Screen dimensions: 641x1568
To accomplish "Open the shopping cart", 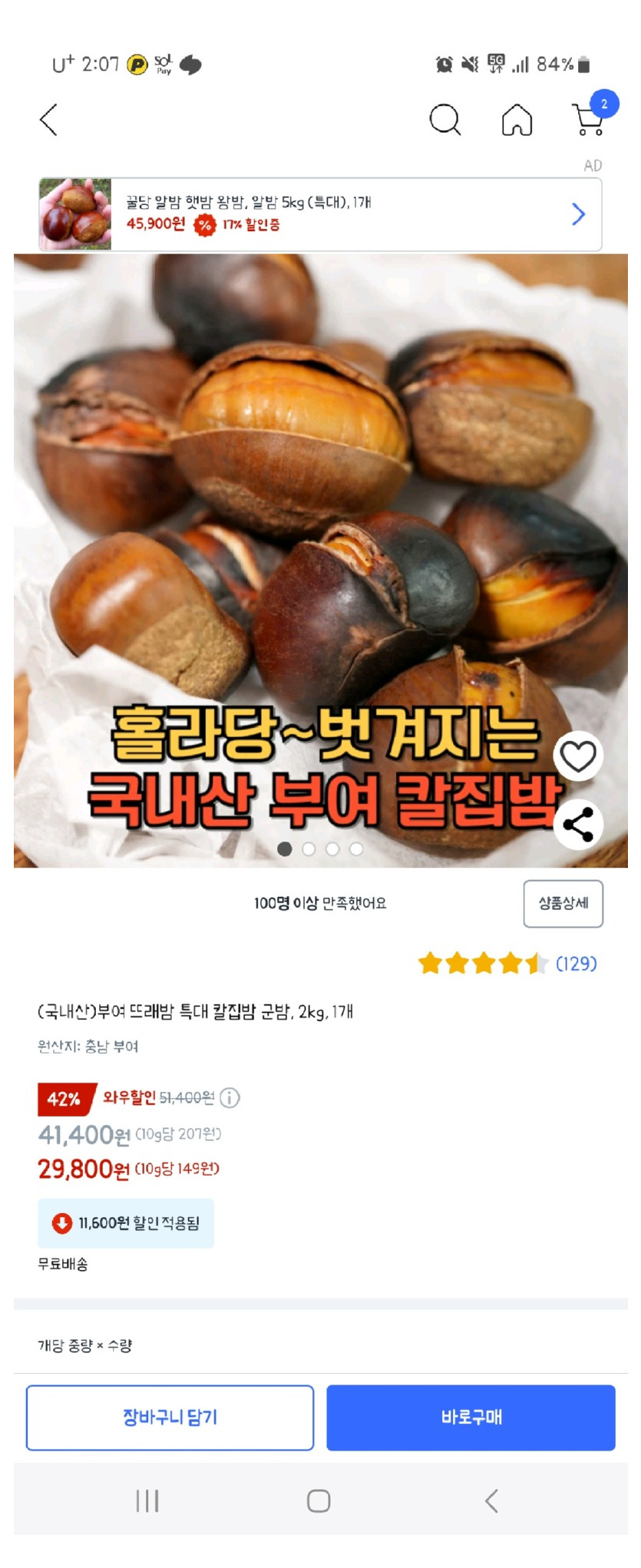I will click(x=589, y=120).
